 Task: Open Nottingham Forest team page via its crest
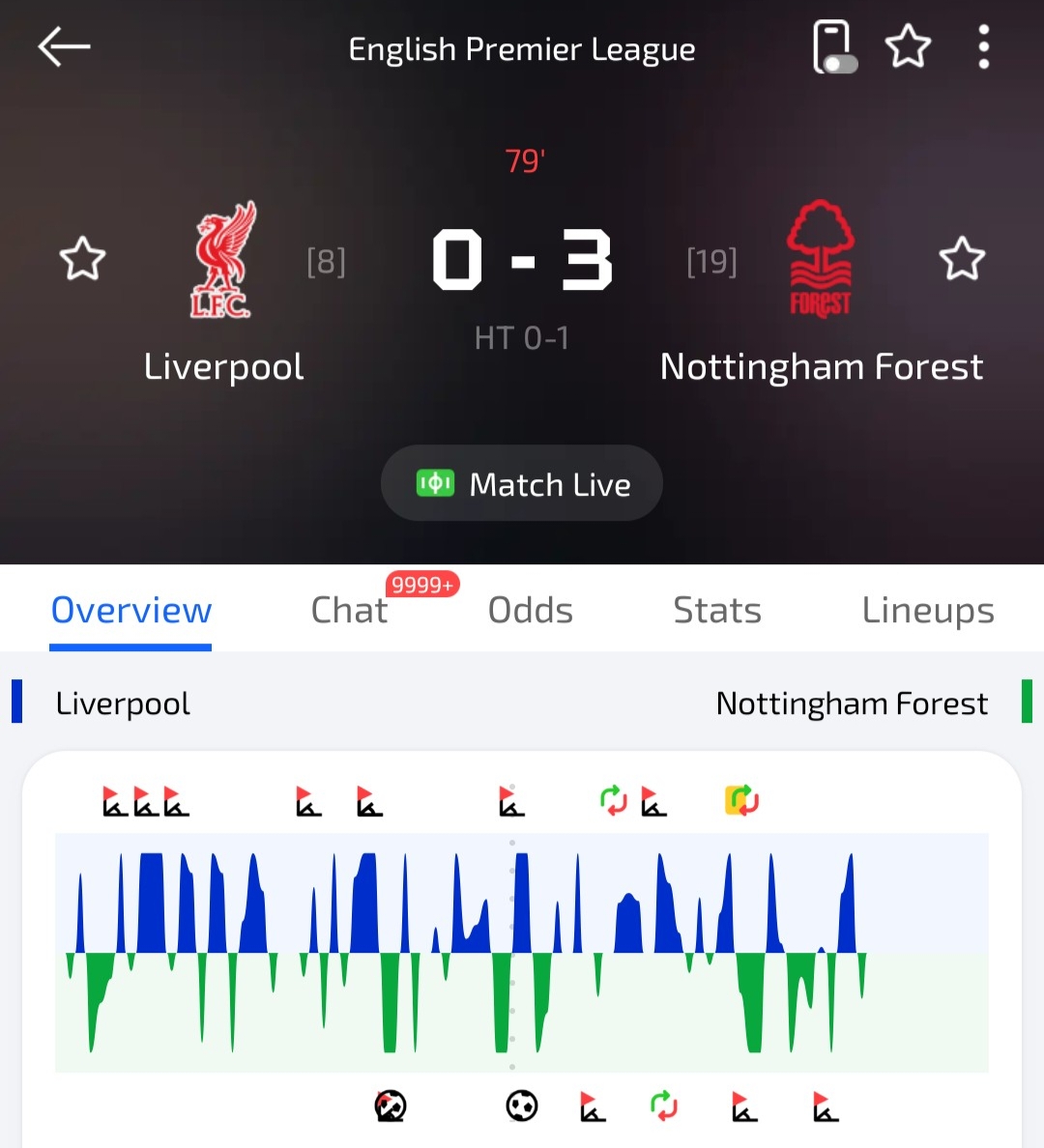pos(820,259)
